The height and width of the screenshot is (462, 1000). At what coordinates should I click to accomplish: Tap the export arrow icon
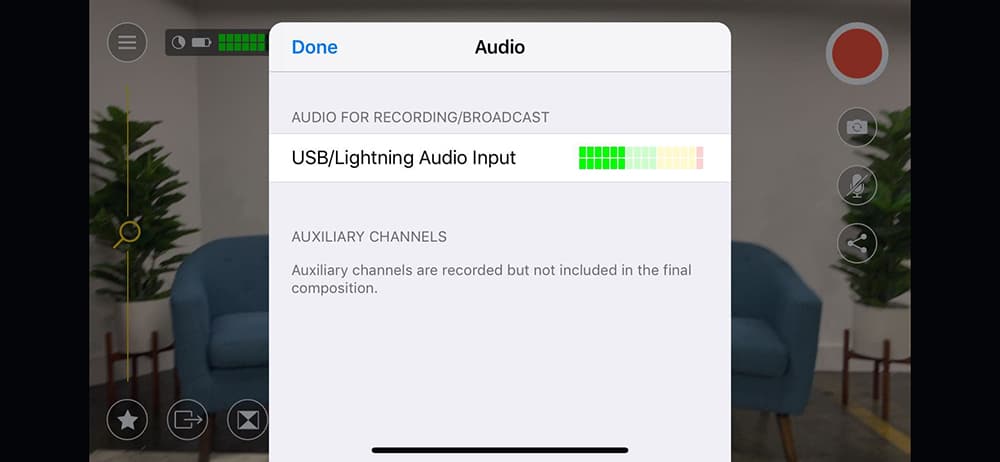(187, 420)
